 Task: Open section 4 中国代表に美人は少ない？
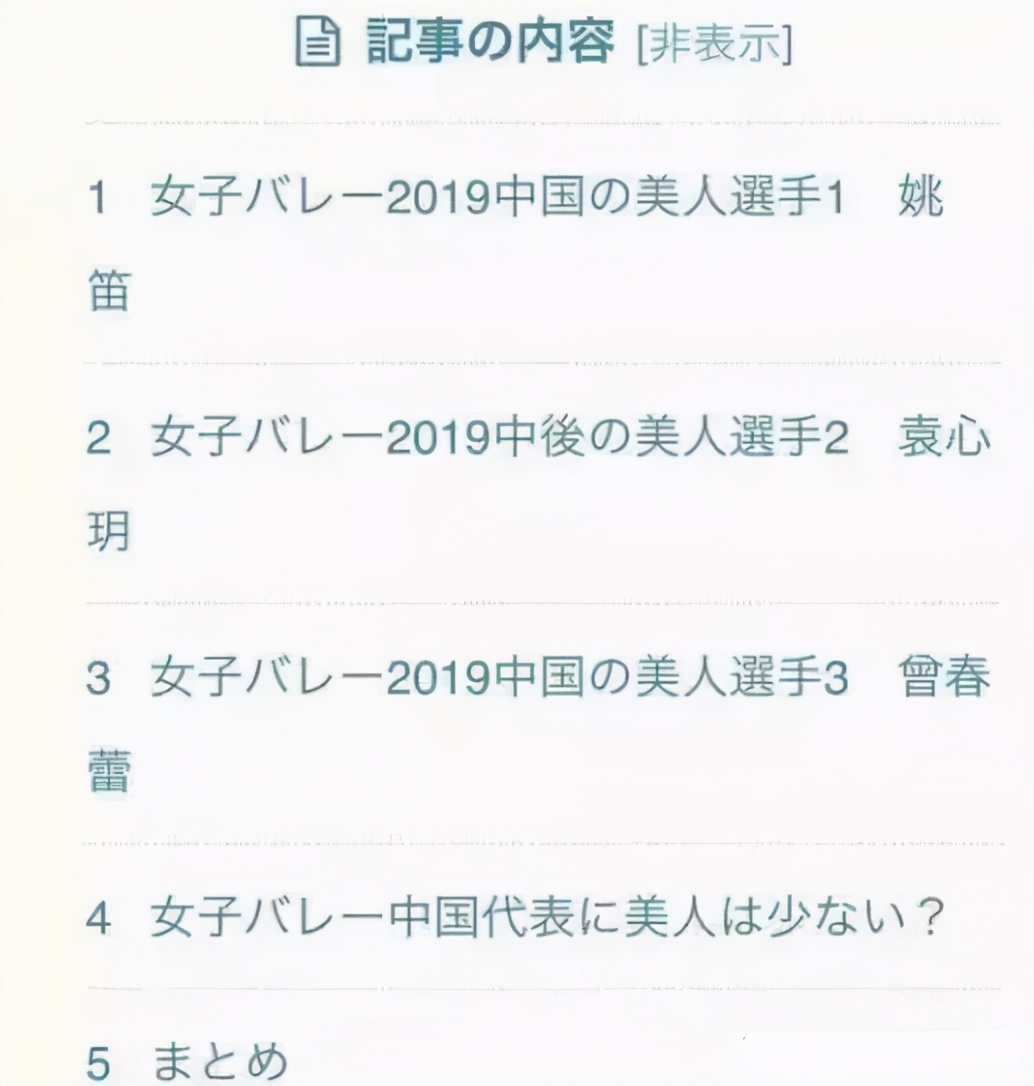(546, 919)
